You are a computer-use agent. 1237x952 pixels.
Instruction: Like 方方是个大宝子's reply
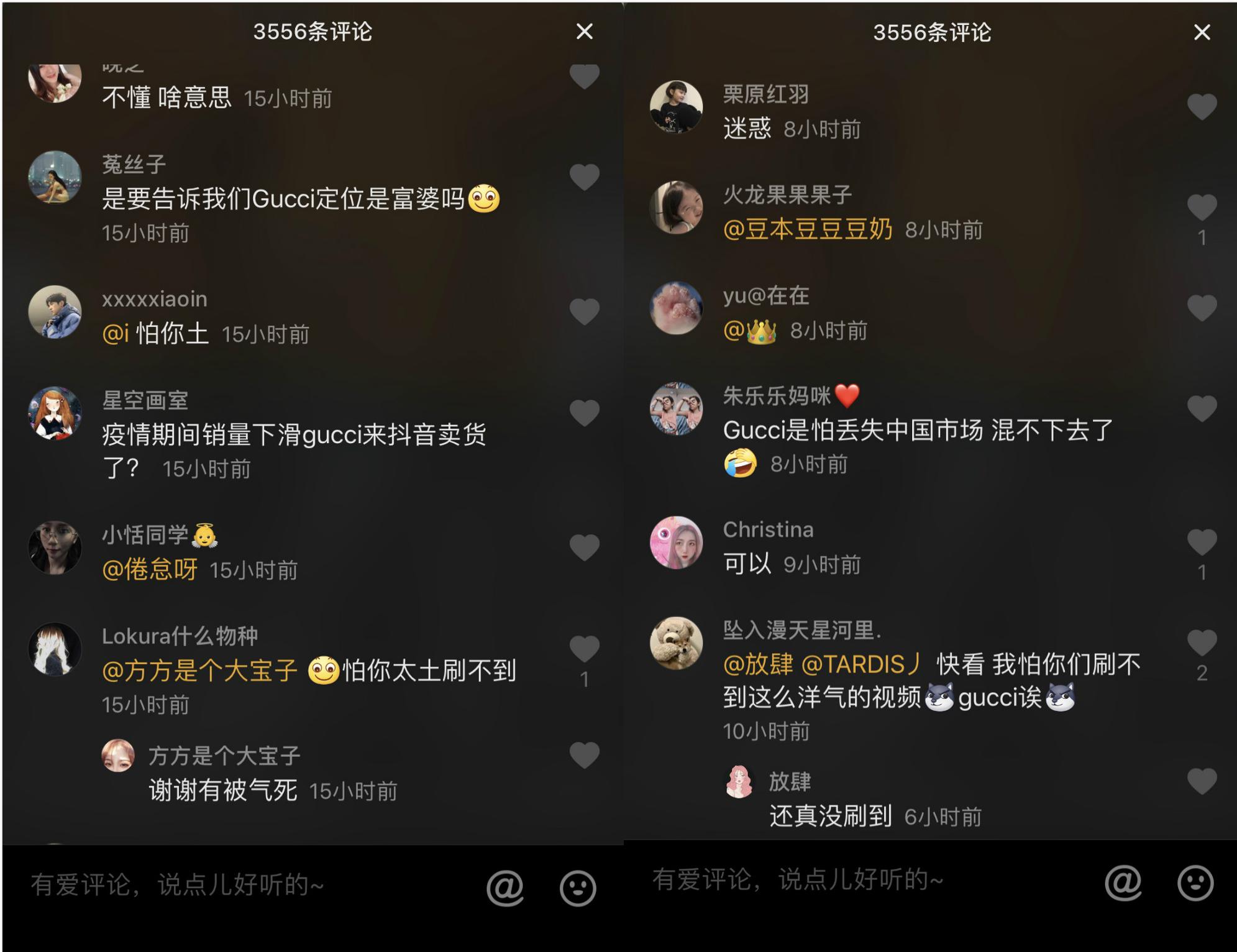coord(584,755)
